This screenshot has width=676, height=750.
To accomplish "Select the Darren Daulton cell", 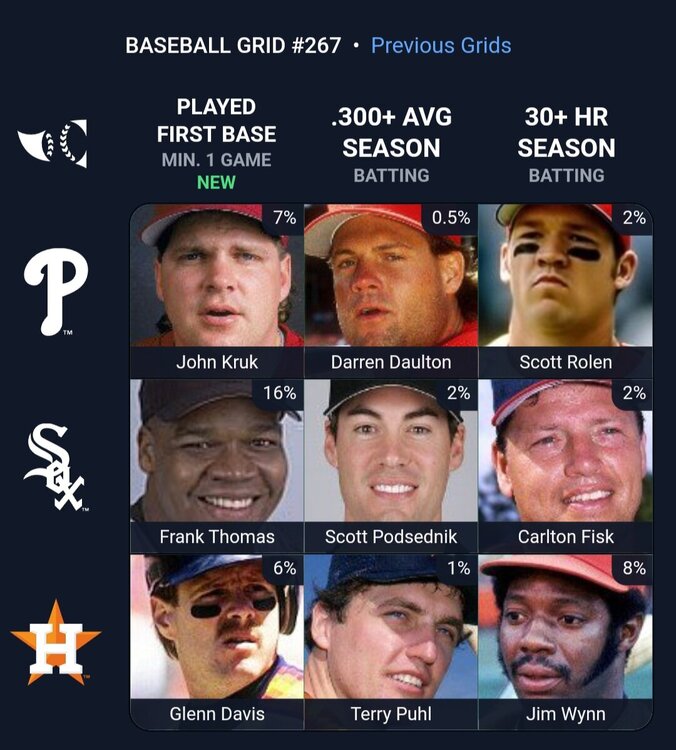I will pyautogui.click(x=391, y=290).
